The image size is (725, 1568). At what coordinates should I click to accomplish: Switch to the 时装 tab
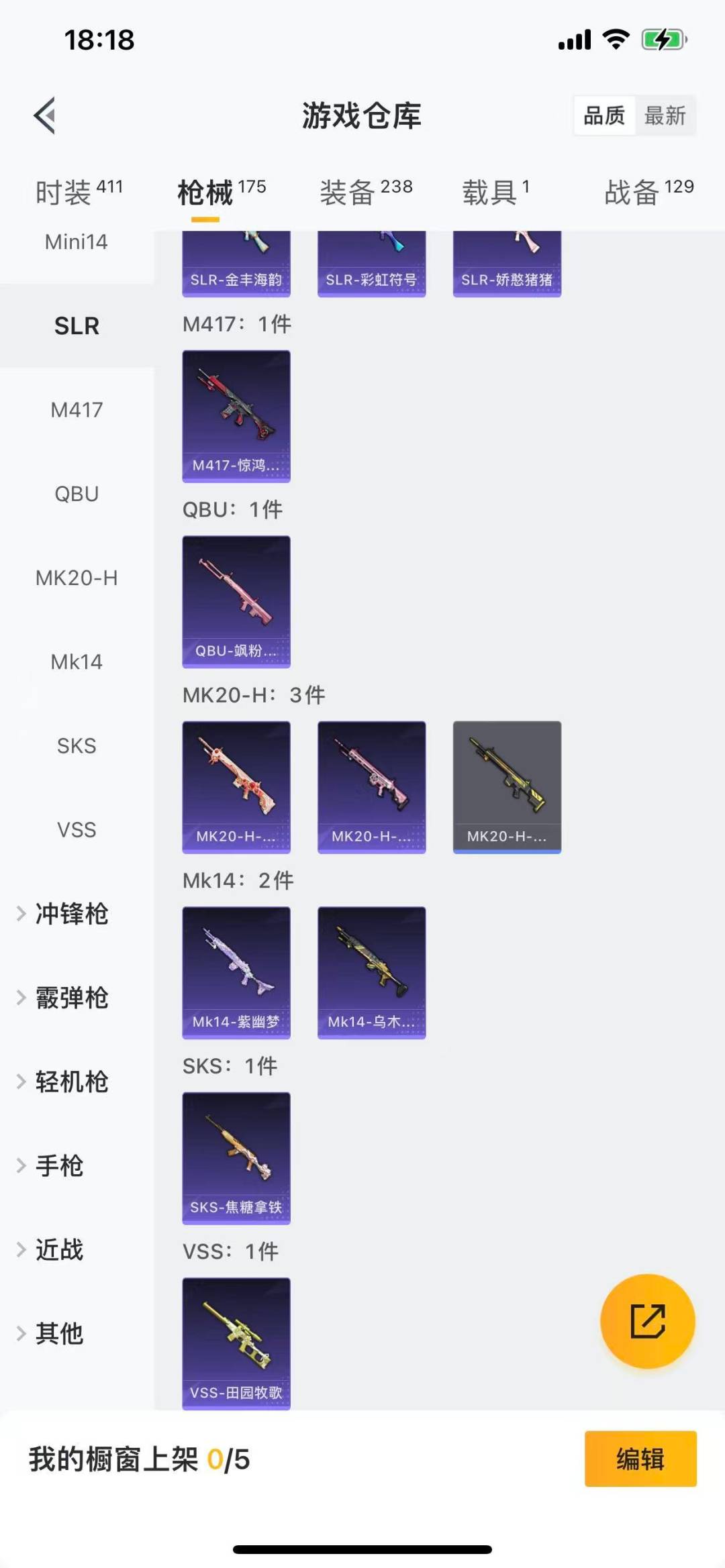point(78,193)
